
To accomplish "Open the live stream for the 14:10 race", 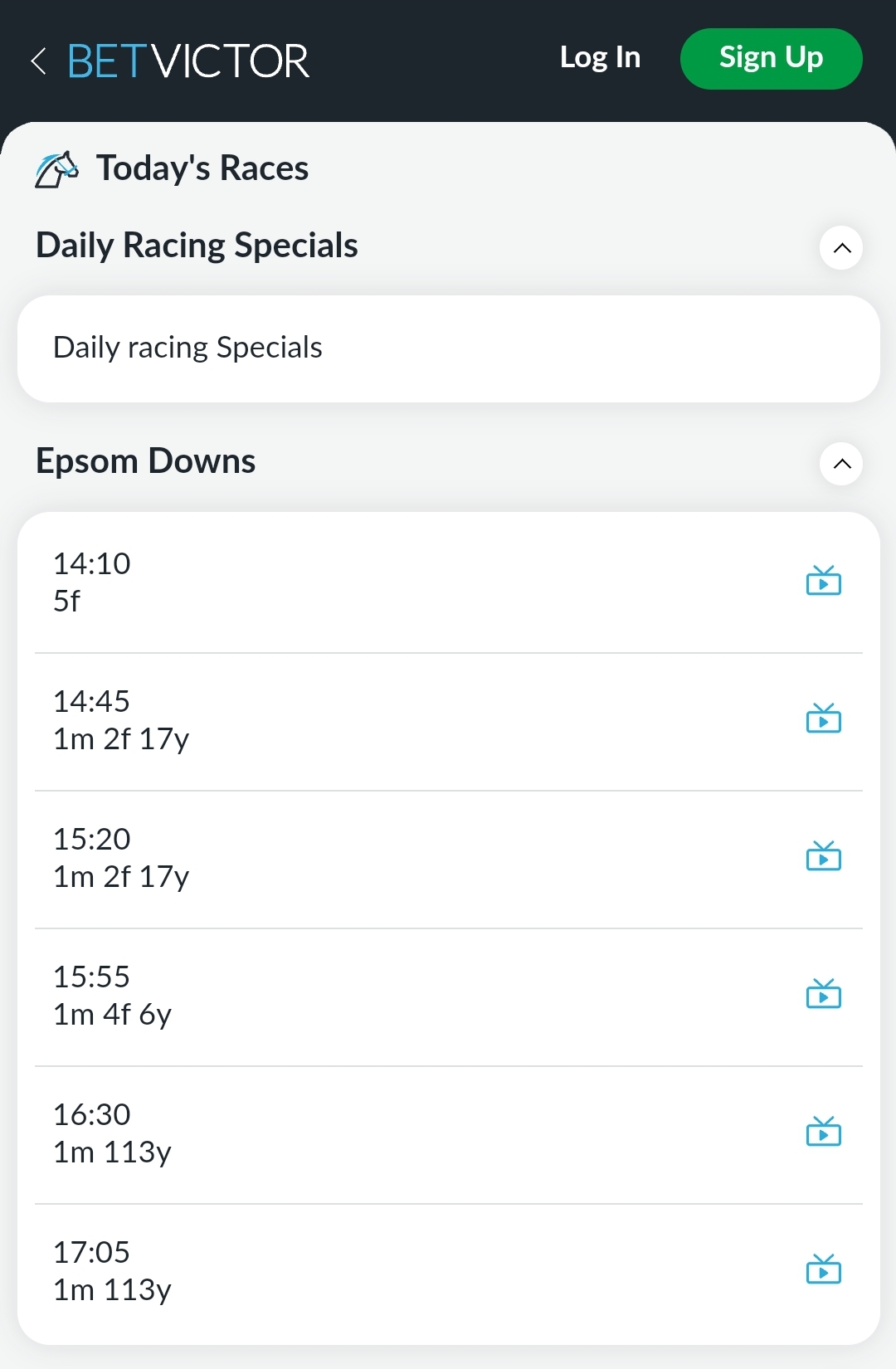I will pyautogui.click(x=824, y=581).
